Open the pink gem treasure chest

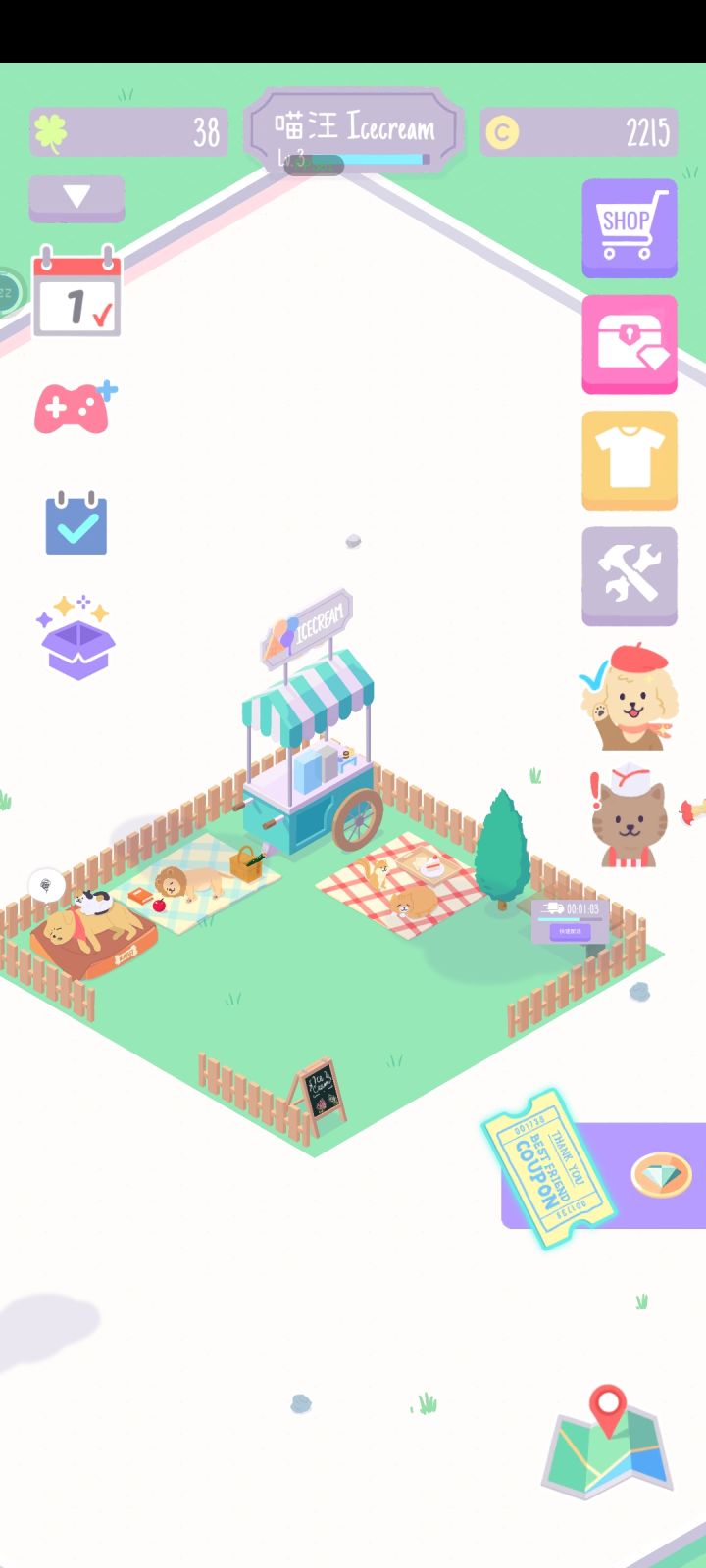click(x=629, y=344)
